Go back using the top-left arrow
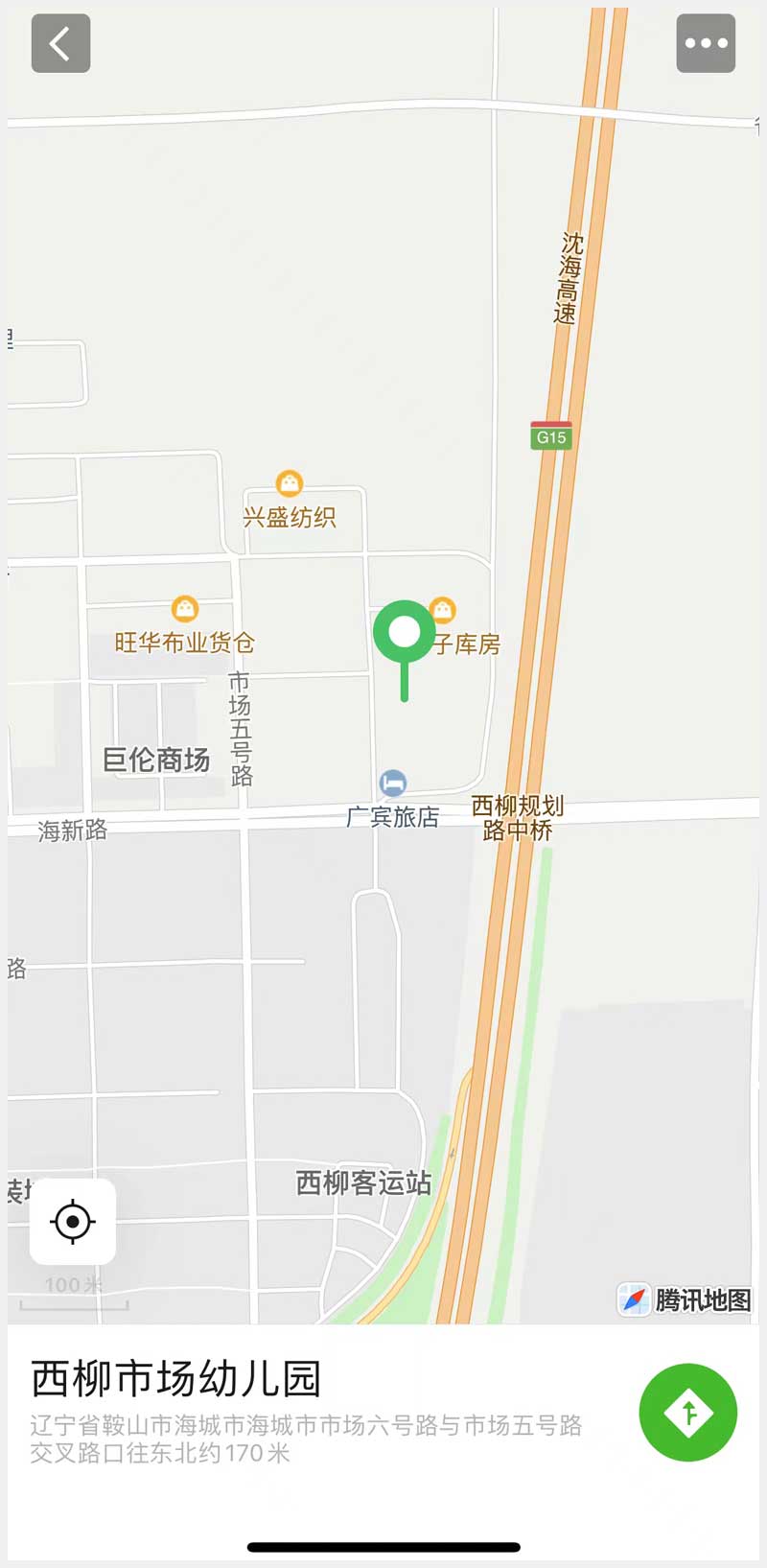This screenshot has width=767, height=1568. coord(60,43)
